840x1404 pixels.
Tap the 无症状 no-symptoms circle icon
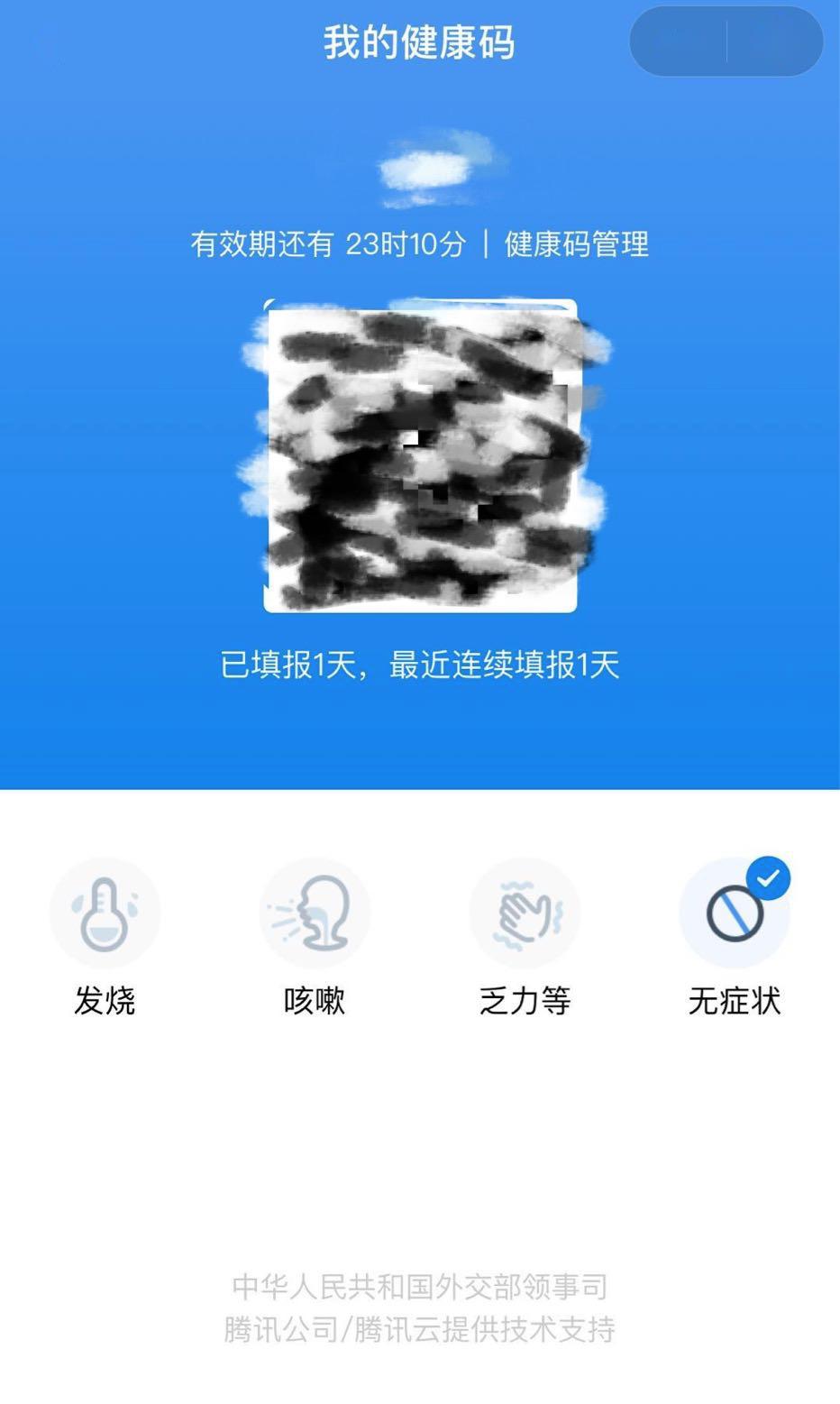point(735,912)
